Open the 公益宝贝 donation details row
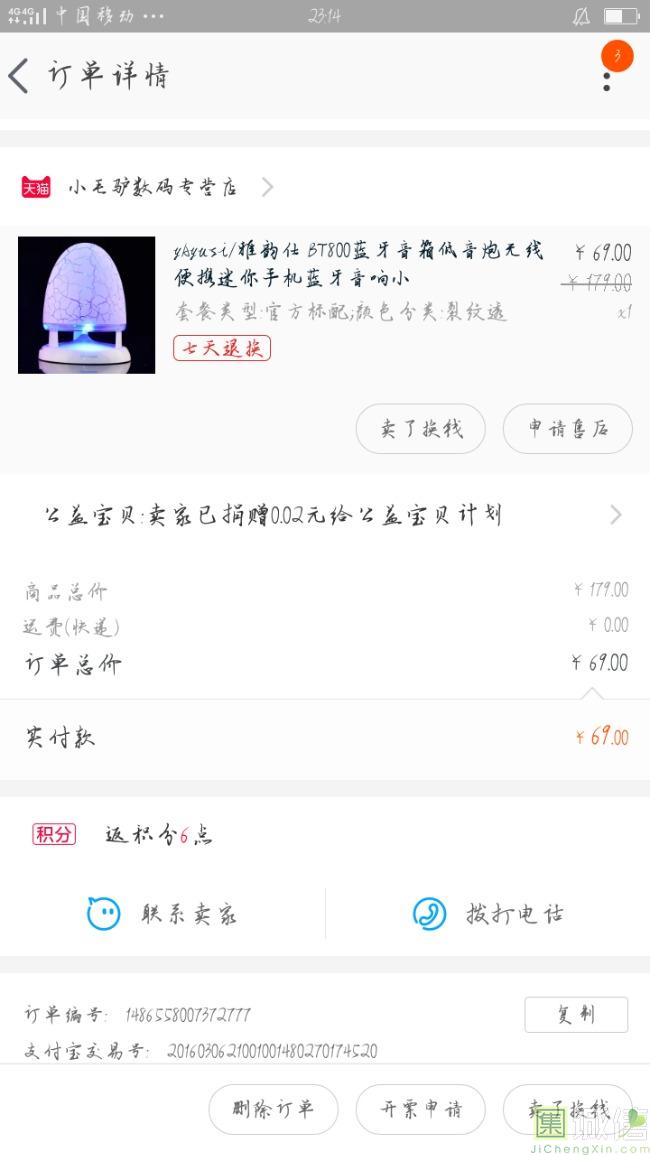The width and height of the screenshot is (650, 1155). click(325, 515)
